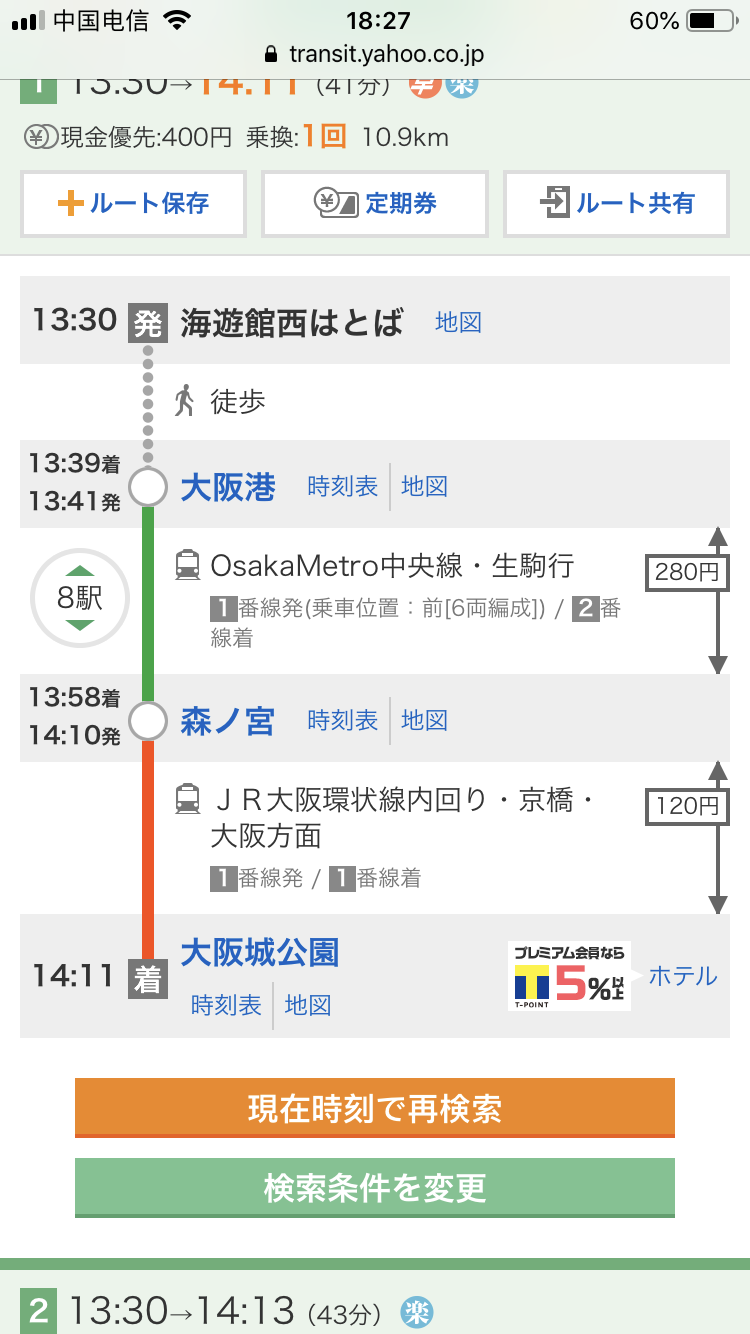Tap the ルート保存 button
Viewport: 750px width, 1334px height.
(x=133, y=204)
